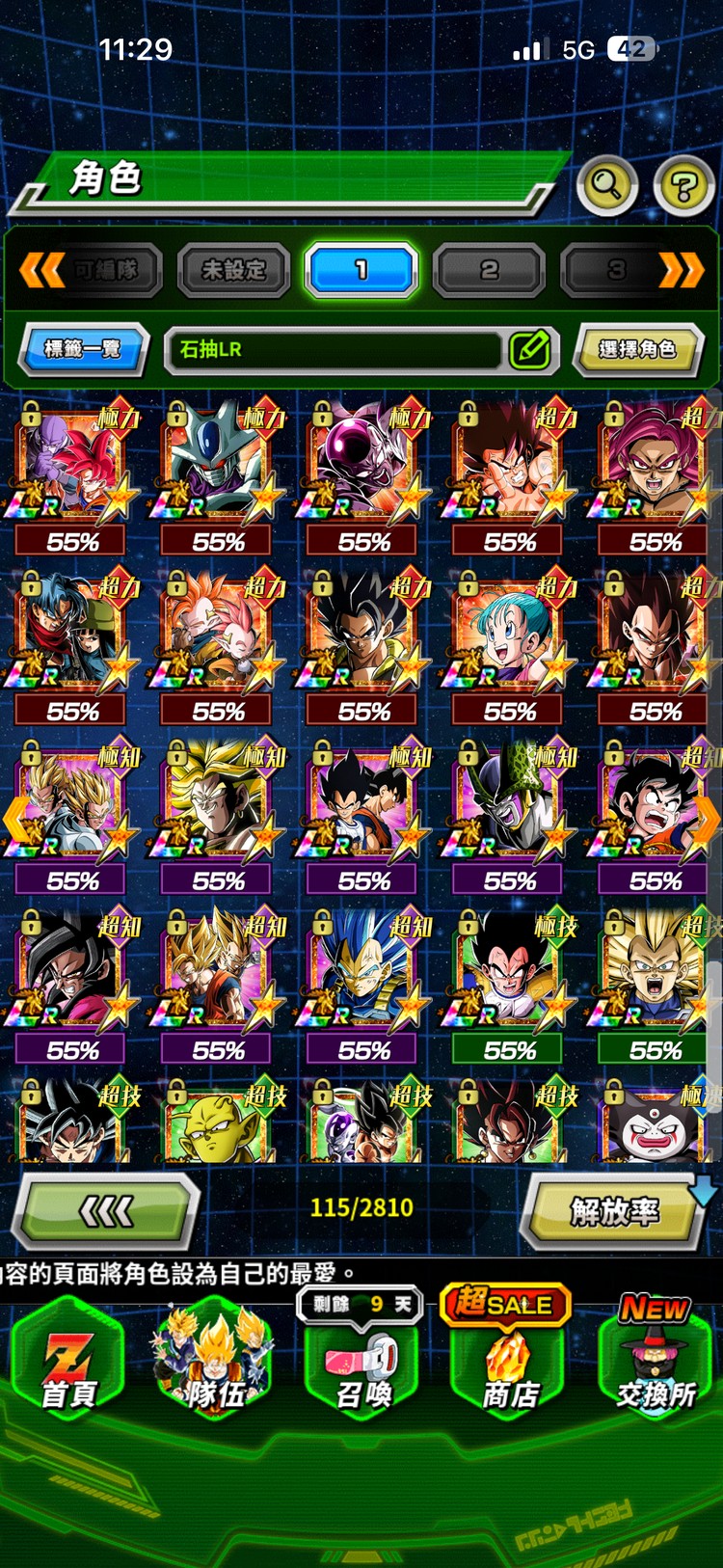Open the magnifying glass search

pyautogui.click(x=606, y=183)
